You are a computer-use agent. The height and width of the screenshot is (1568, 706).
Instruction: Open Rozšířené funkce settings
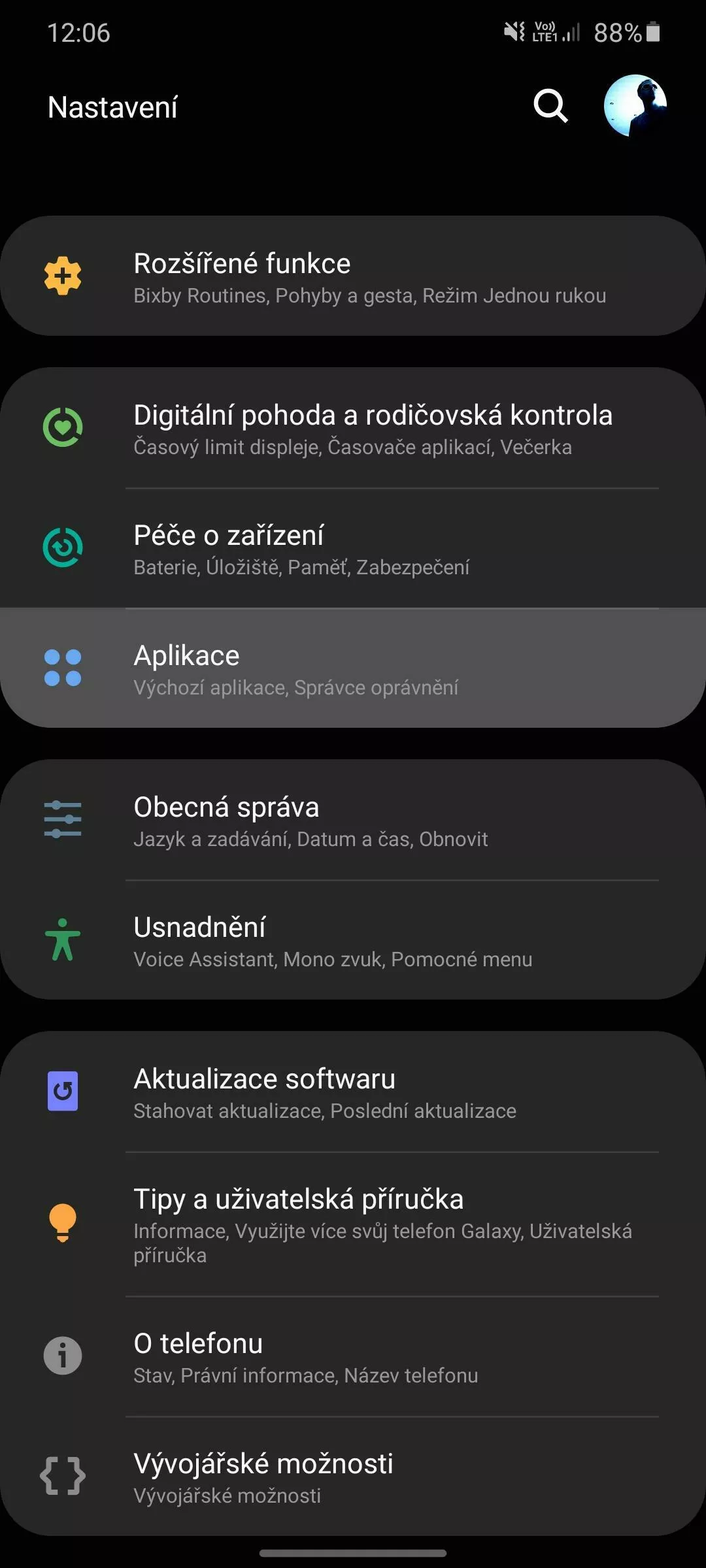tap(353, 276)
